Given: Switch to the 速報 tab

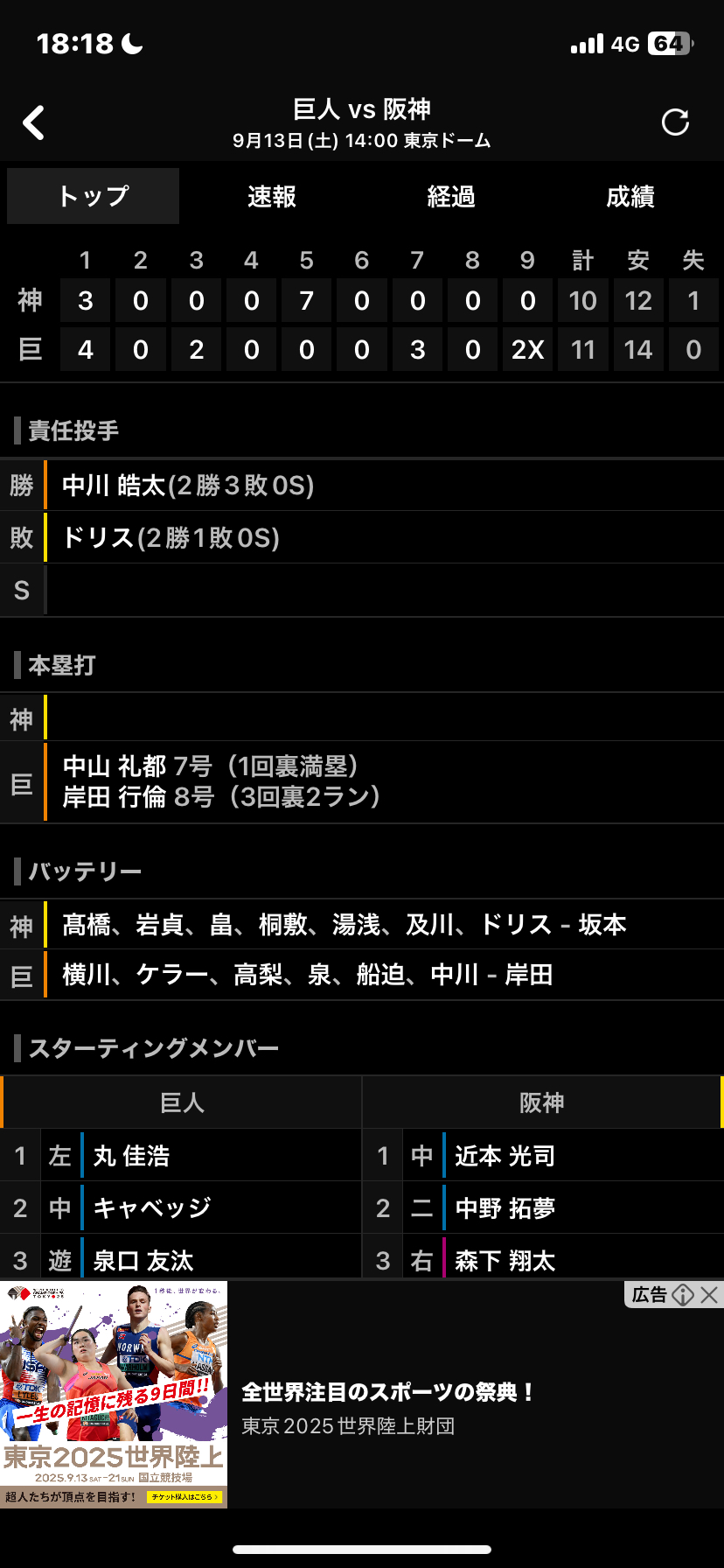Looking at the screenshot, I should tap(272, 196).
